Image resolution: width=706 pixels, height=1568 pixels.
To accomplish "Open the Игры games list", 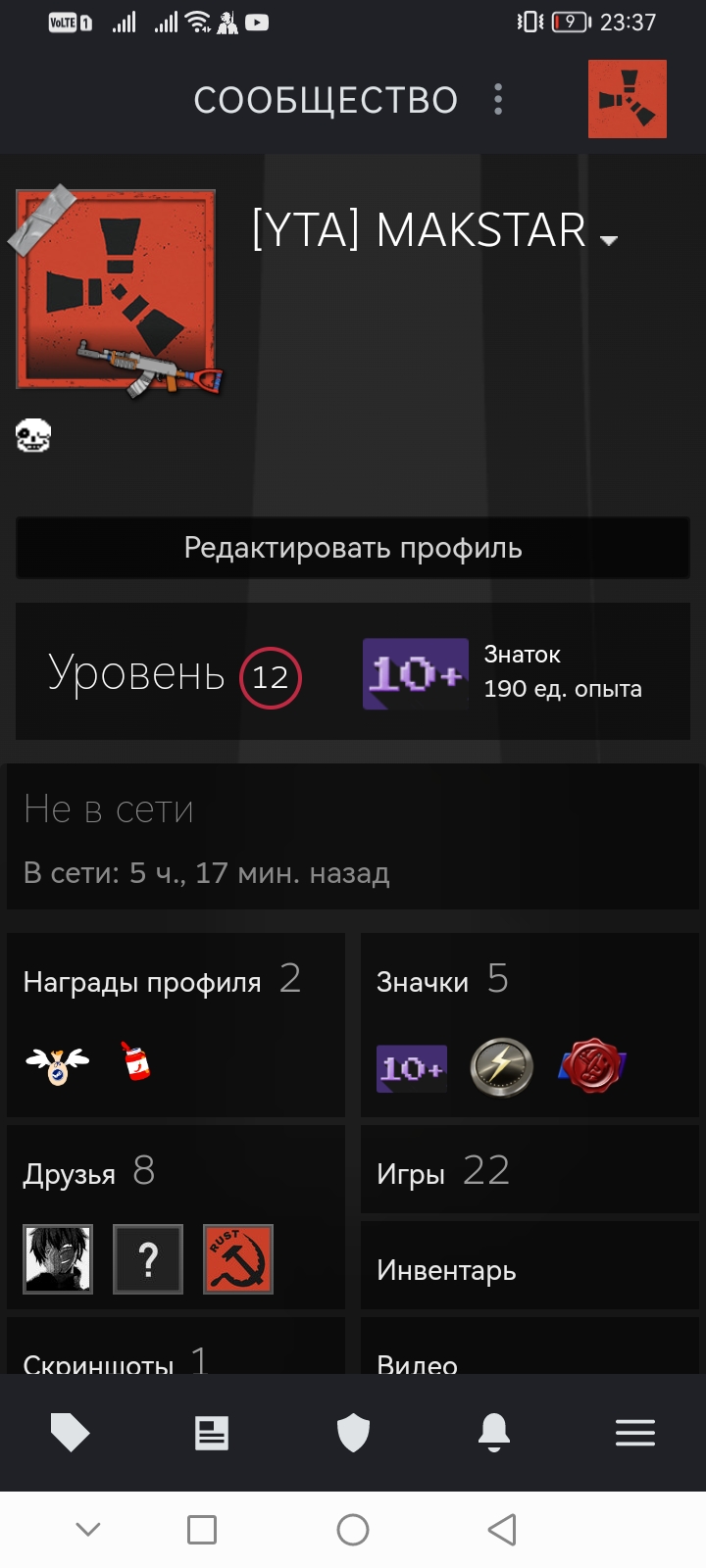I will point(443,1172).
